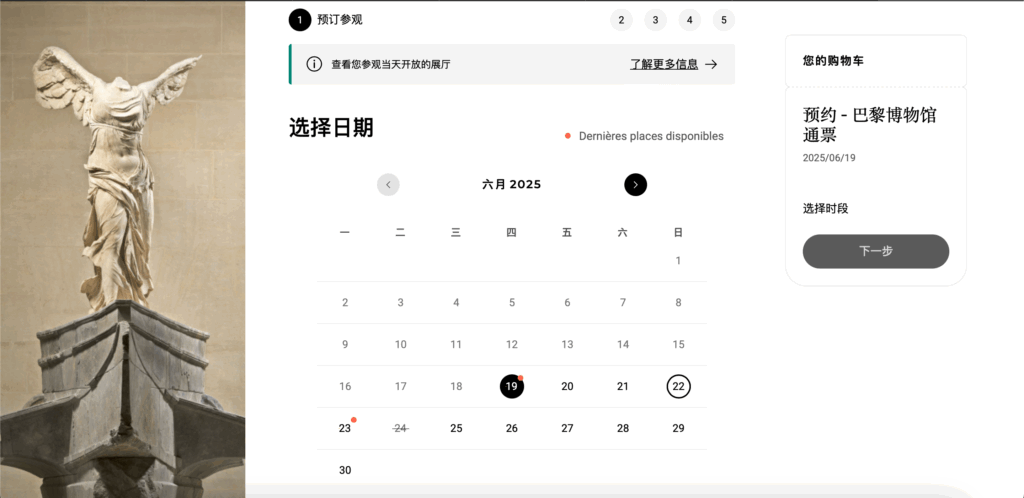Go to the previous month

tap(388, 185)
